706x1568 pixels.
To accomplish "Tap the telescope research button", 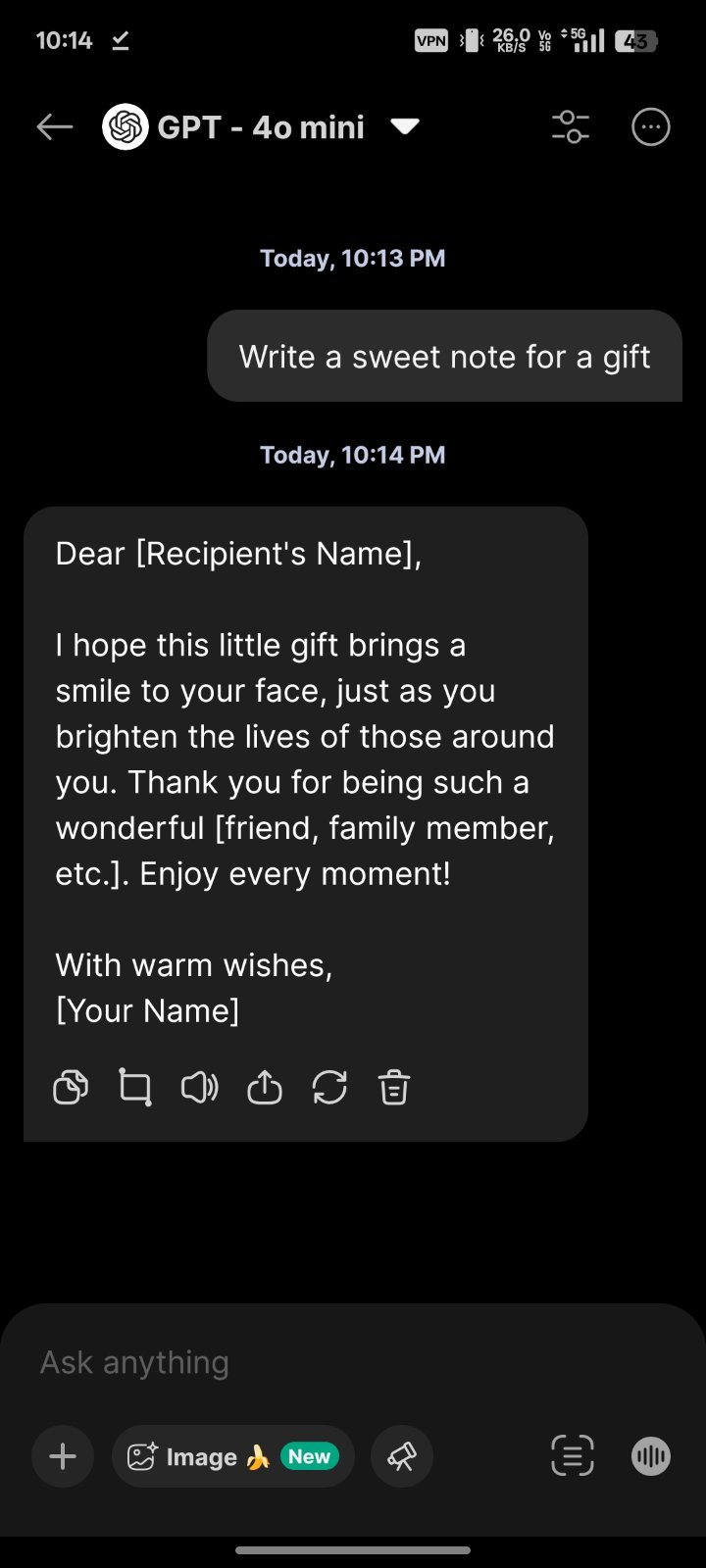I will click(402, 1456).
